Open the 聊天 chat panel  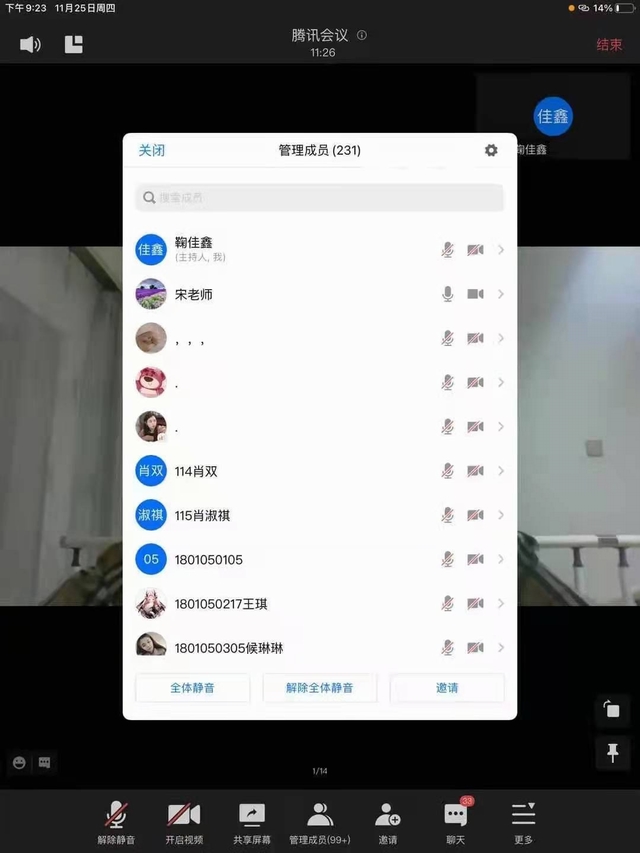click(456, 822)
